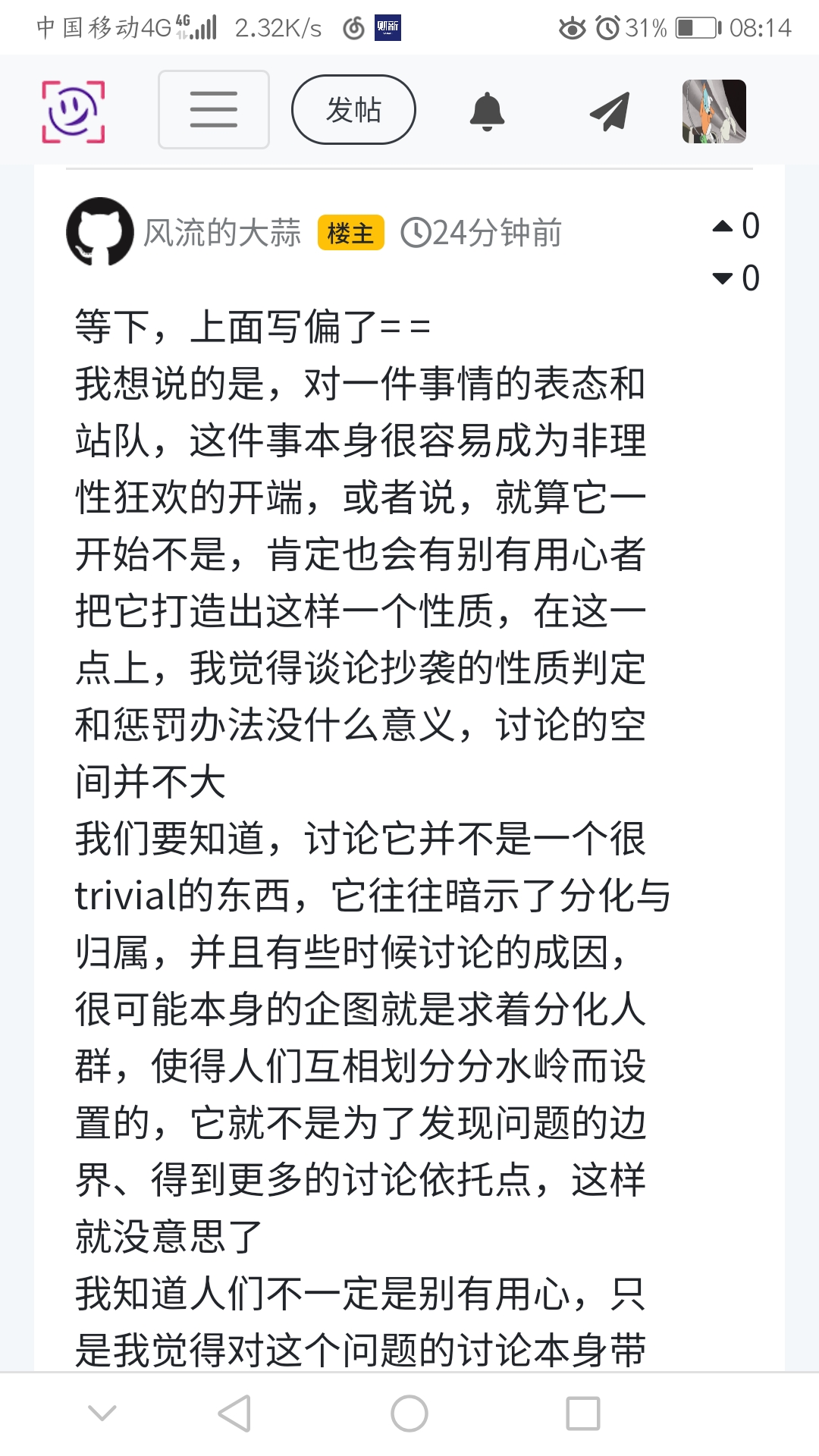Viewport: 819px width, 1456px height.
Task: Open private messages paper plane icon
Action: pyautogui.click(x=610, y=111)
